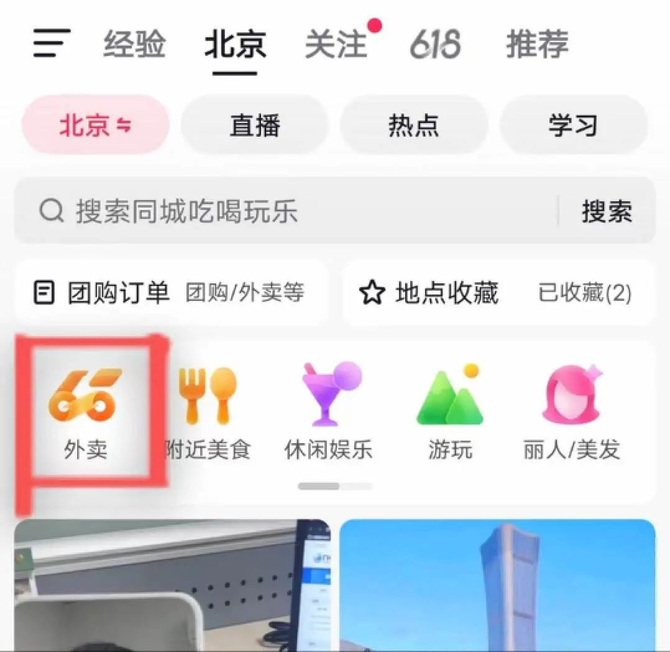Viewport: 670px width, 652px height.
Task: Select the 热点 chip
Action: (x=413, y=125)
